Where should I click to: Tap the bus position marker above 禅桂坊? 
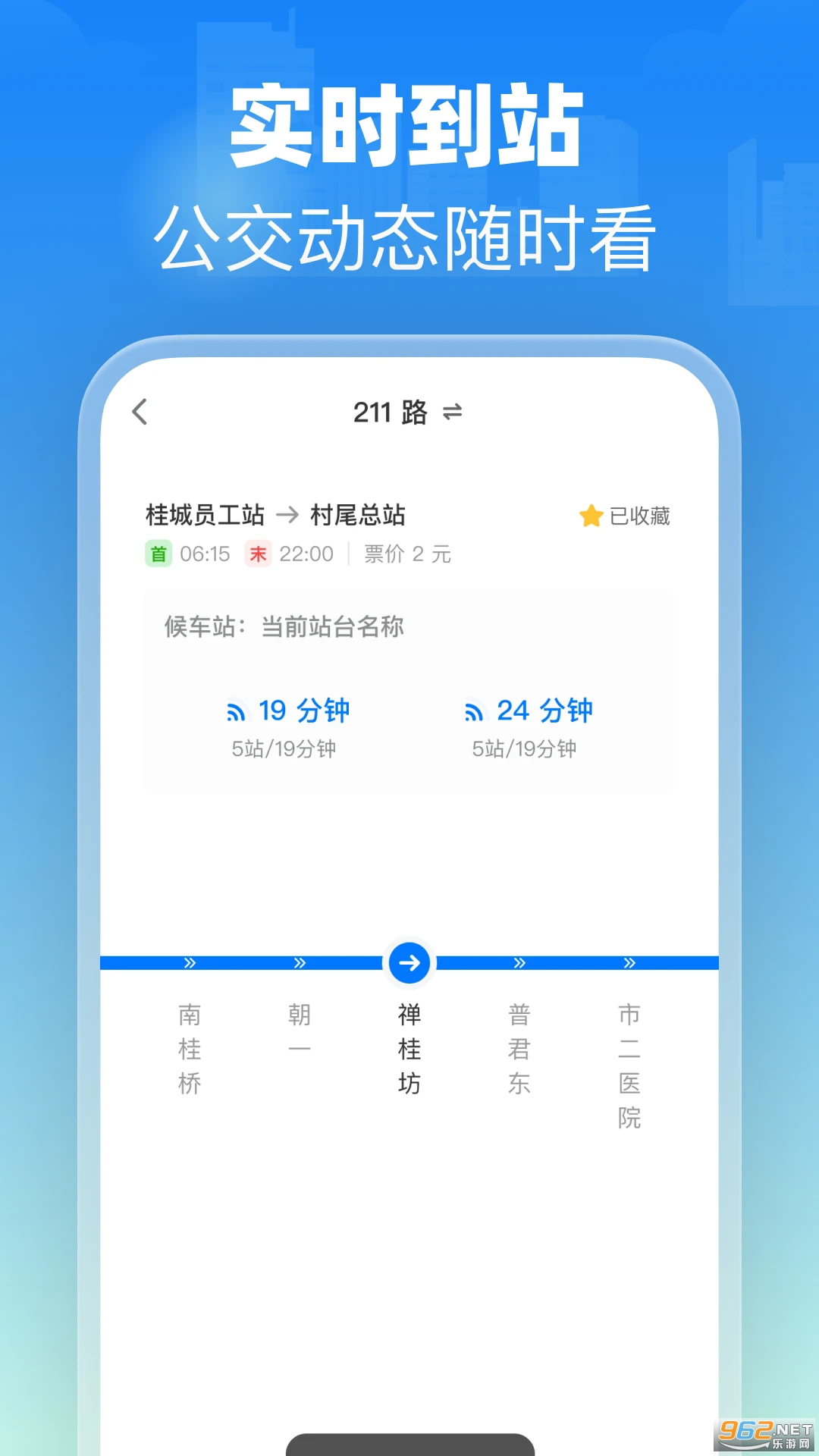[x=409, y=962]
